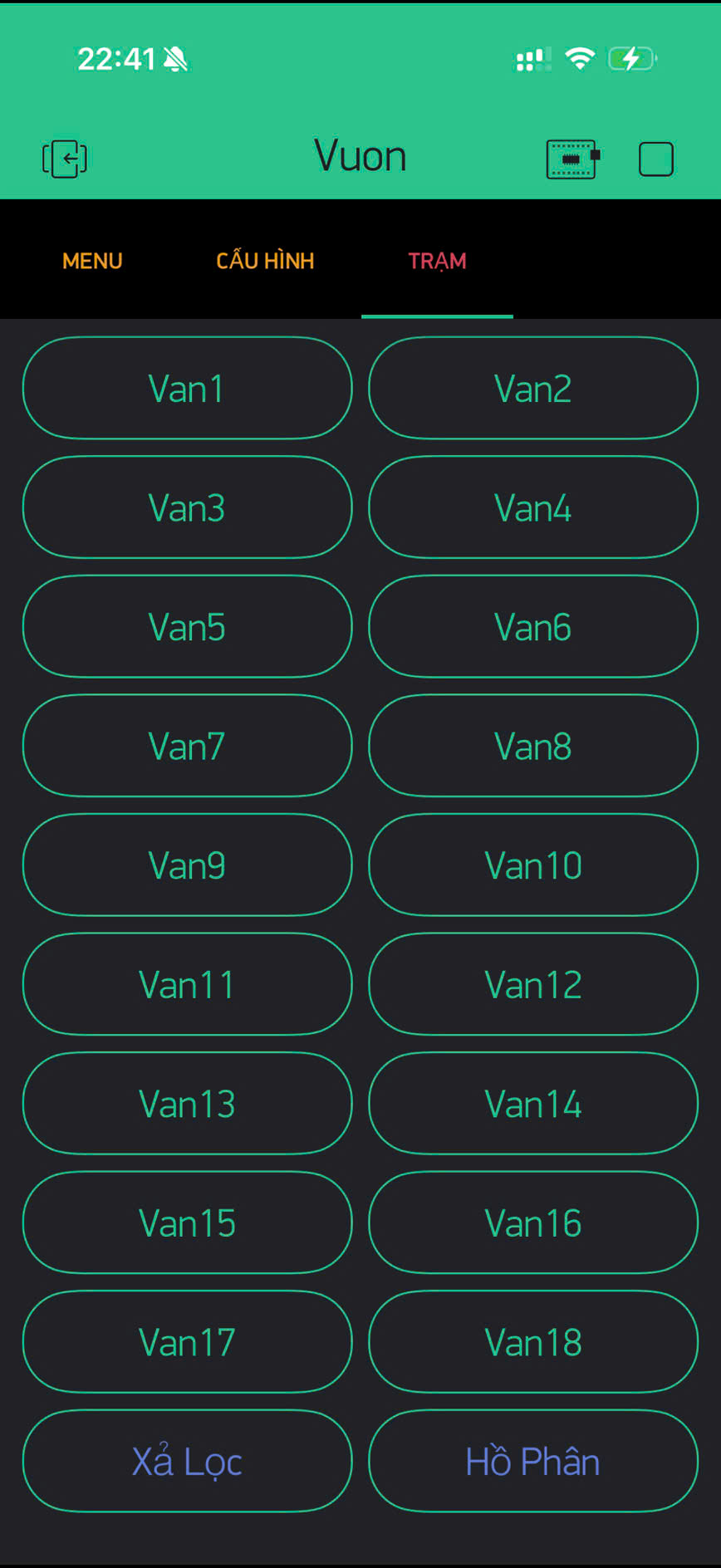Toggle Van11

[x=187, y=984]
